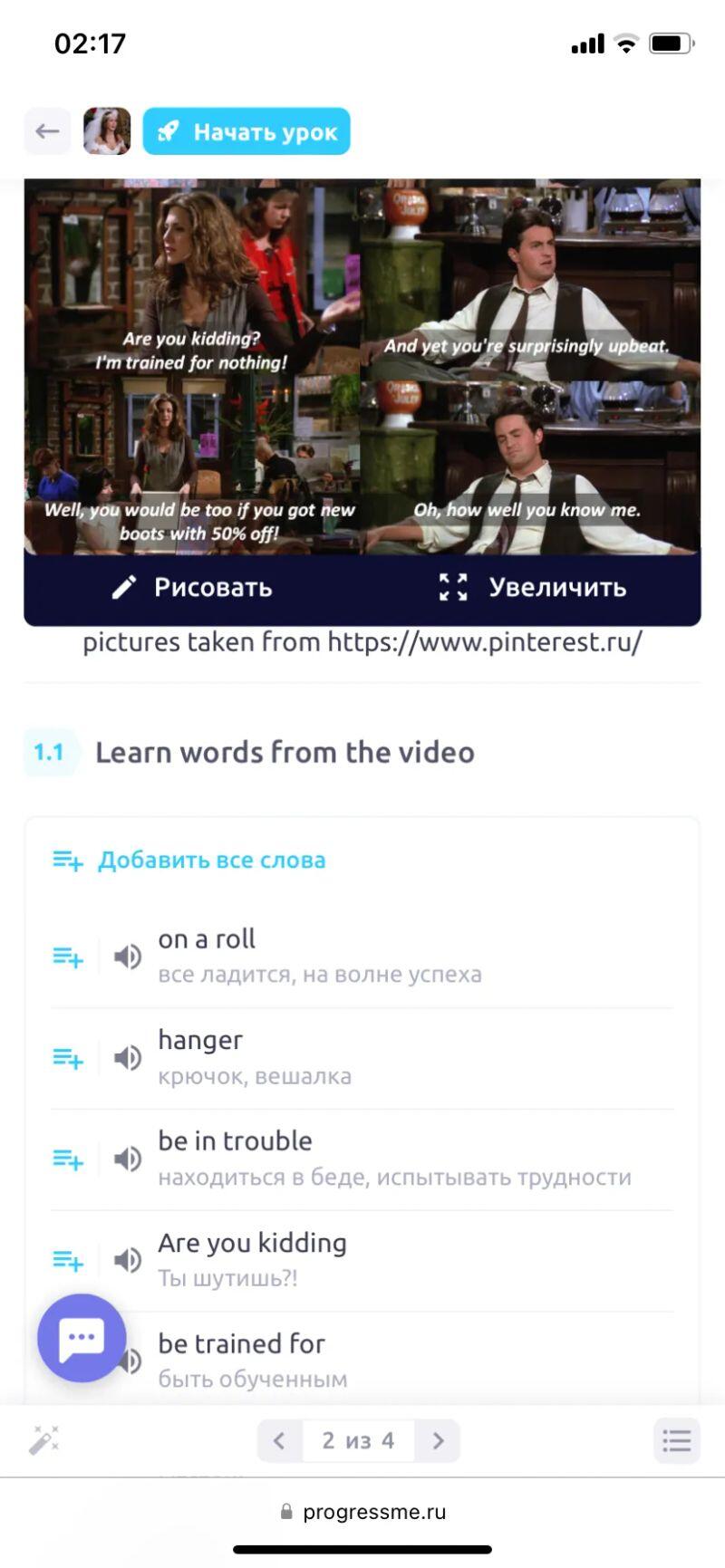Open the chat support bubble
This screenshot has height=1568, width=725.
[82, 1338]
